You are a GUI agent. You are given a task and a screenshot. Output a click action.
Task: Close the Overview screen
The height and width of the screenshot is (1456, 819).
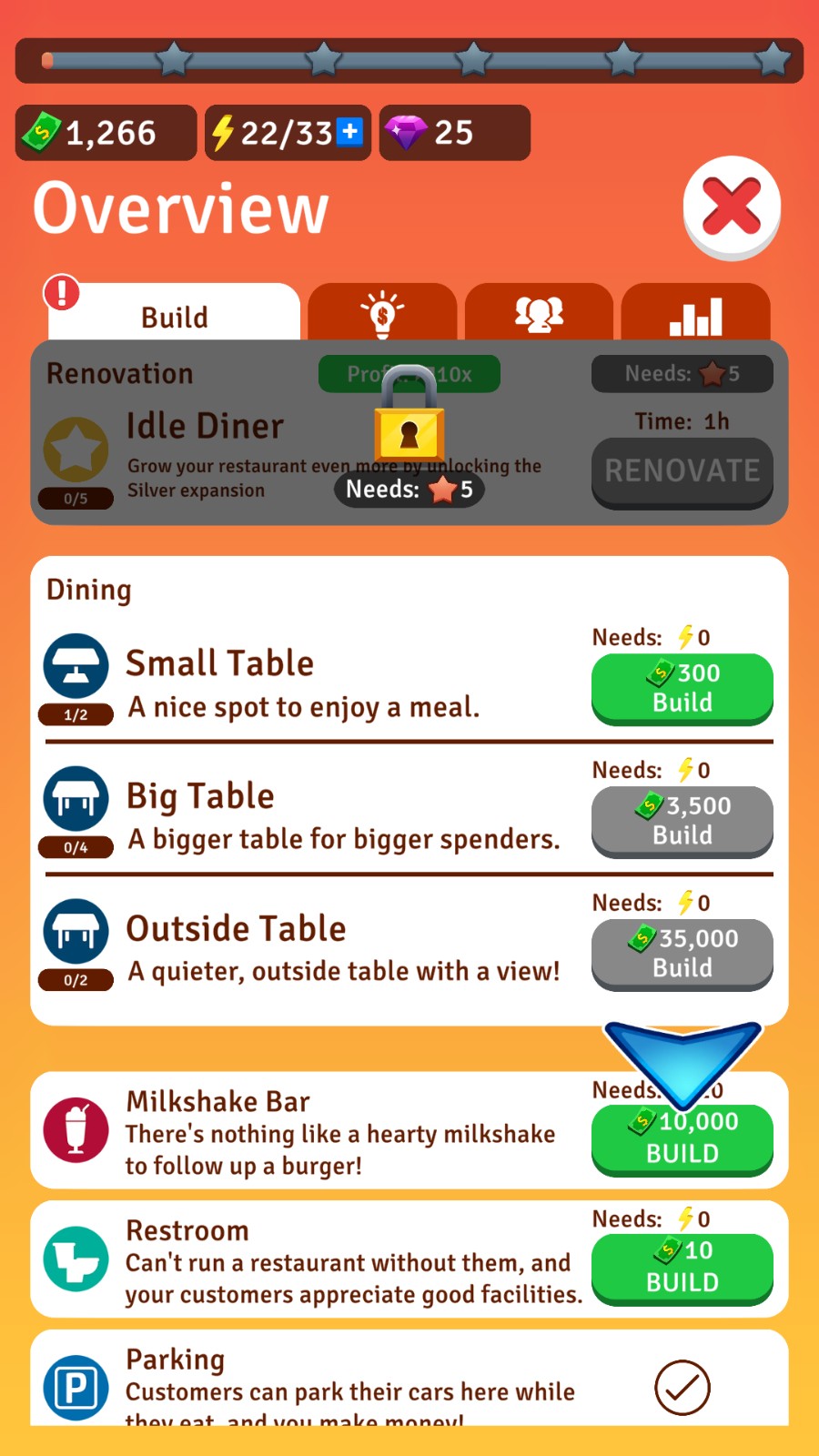(x=732, y=207)
